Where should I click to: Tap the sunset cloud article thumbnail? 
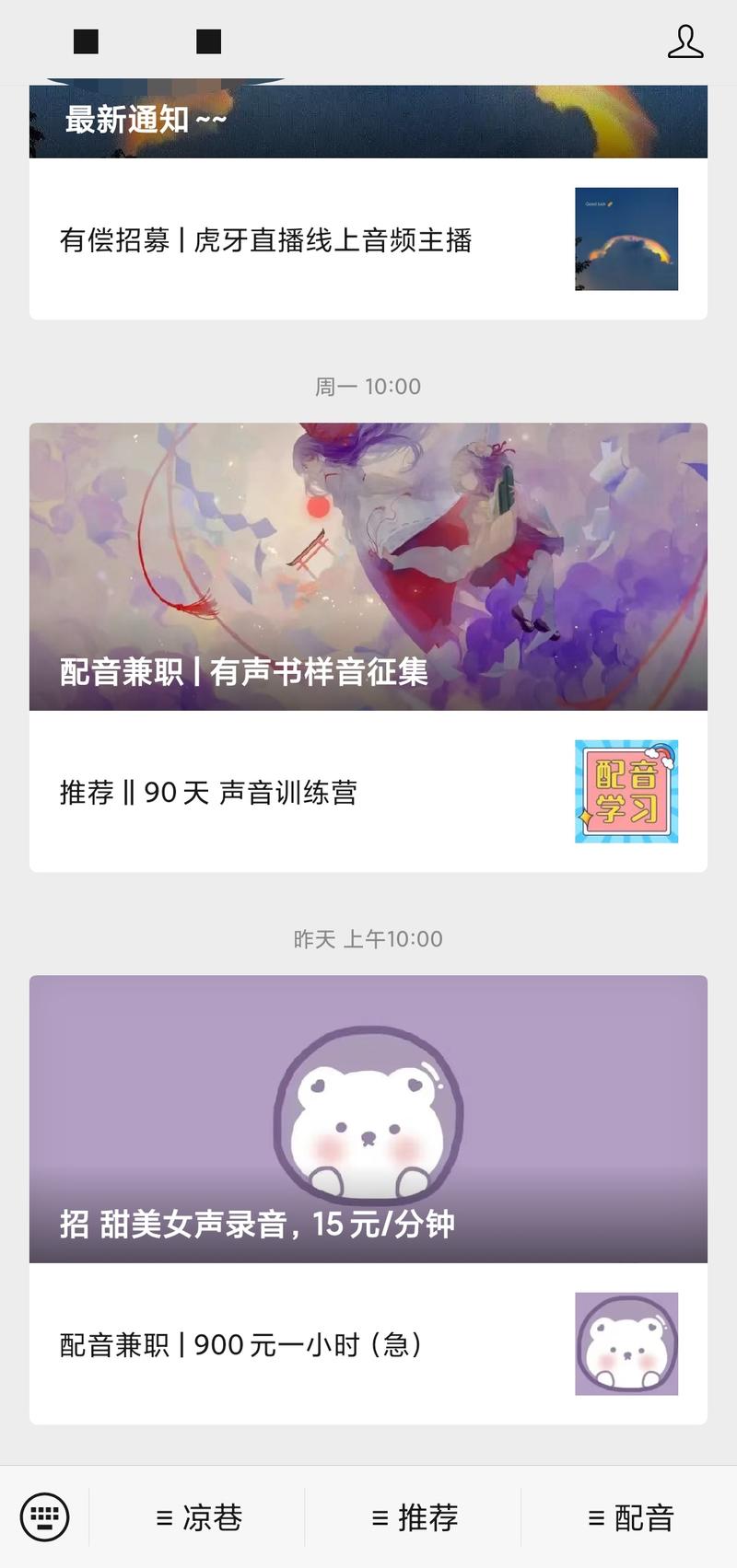(626, 239)
